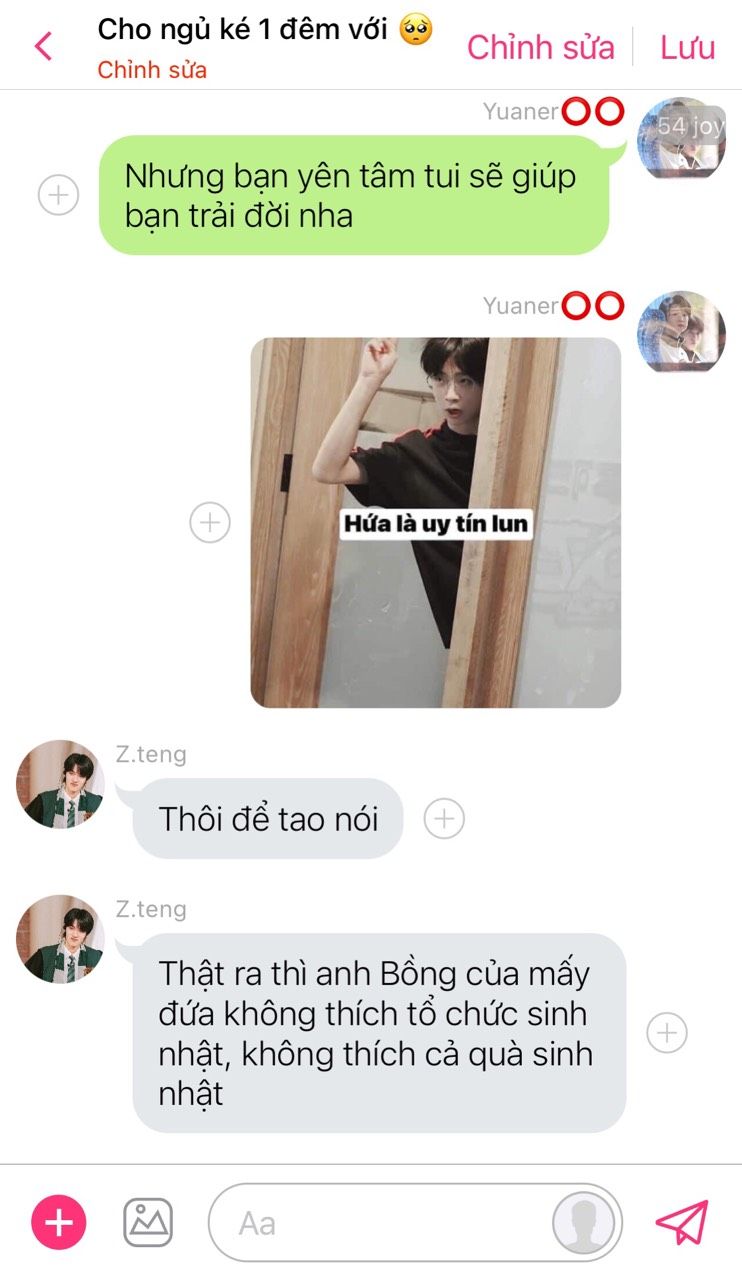
Task: Open the "Hứa là uy tín lun" image message
Action: pos(435,522)
